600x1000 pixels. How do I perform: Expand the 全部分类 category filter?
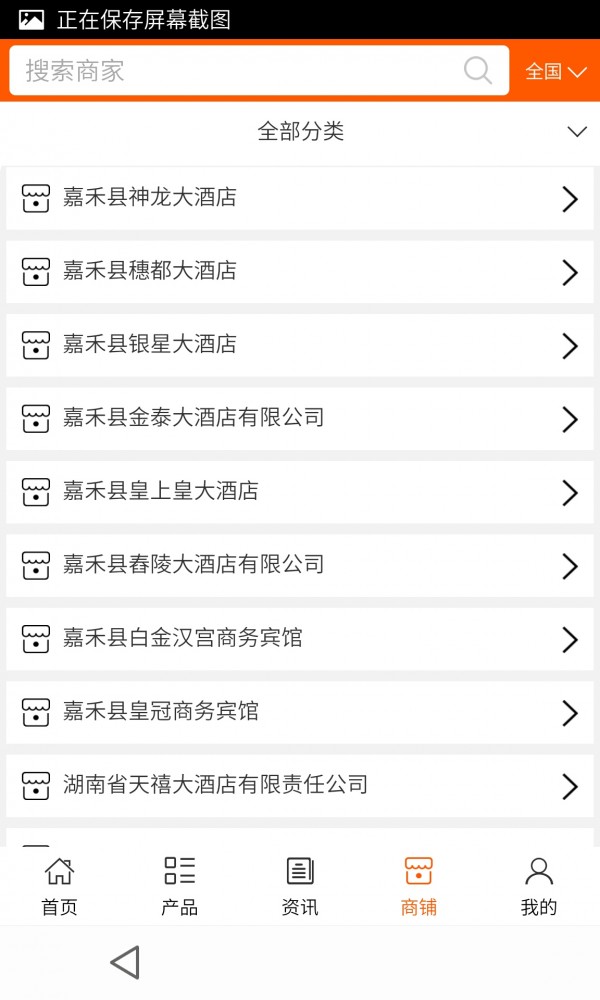pyautogui.click(x=300, y=132)
